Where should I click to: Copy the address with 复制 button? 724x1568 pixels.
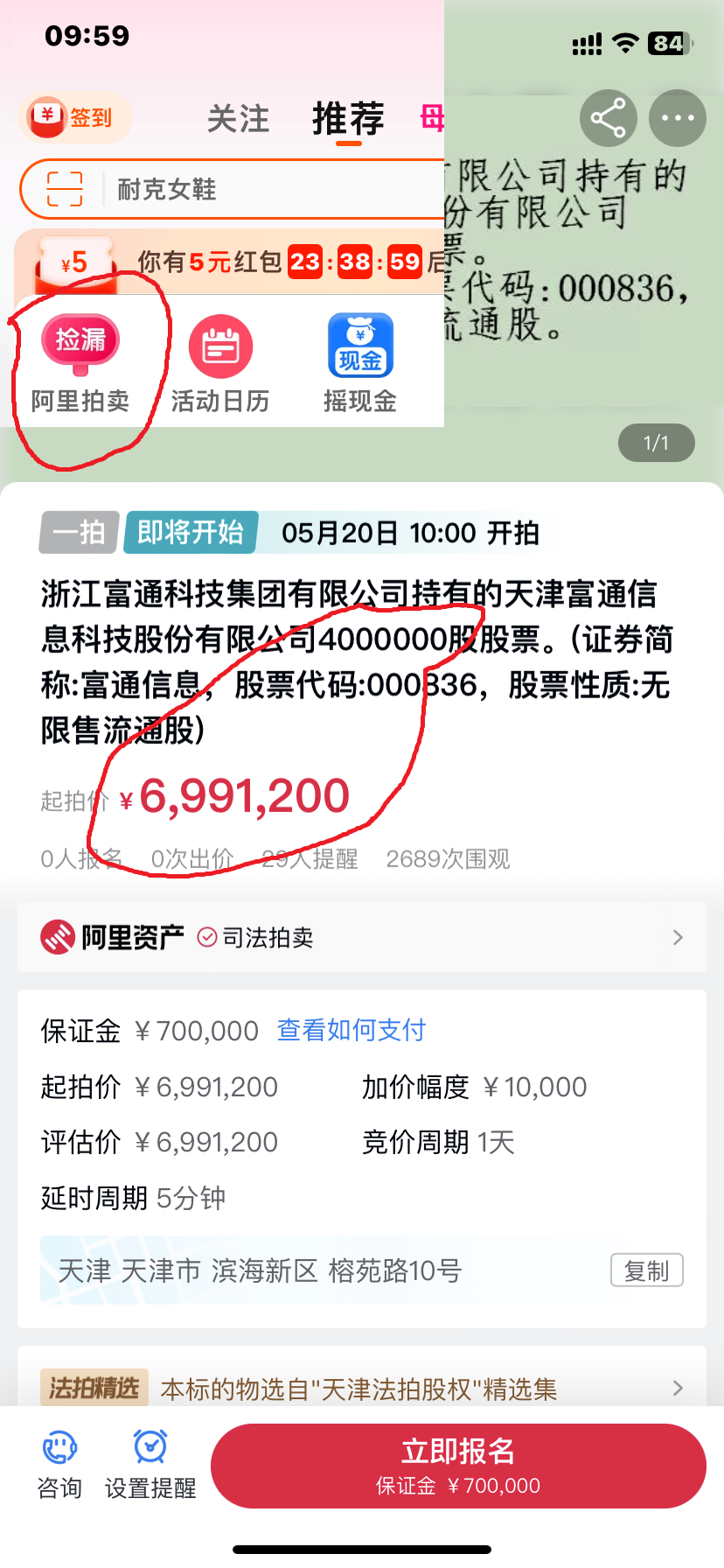click(x=646, y=1270)
